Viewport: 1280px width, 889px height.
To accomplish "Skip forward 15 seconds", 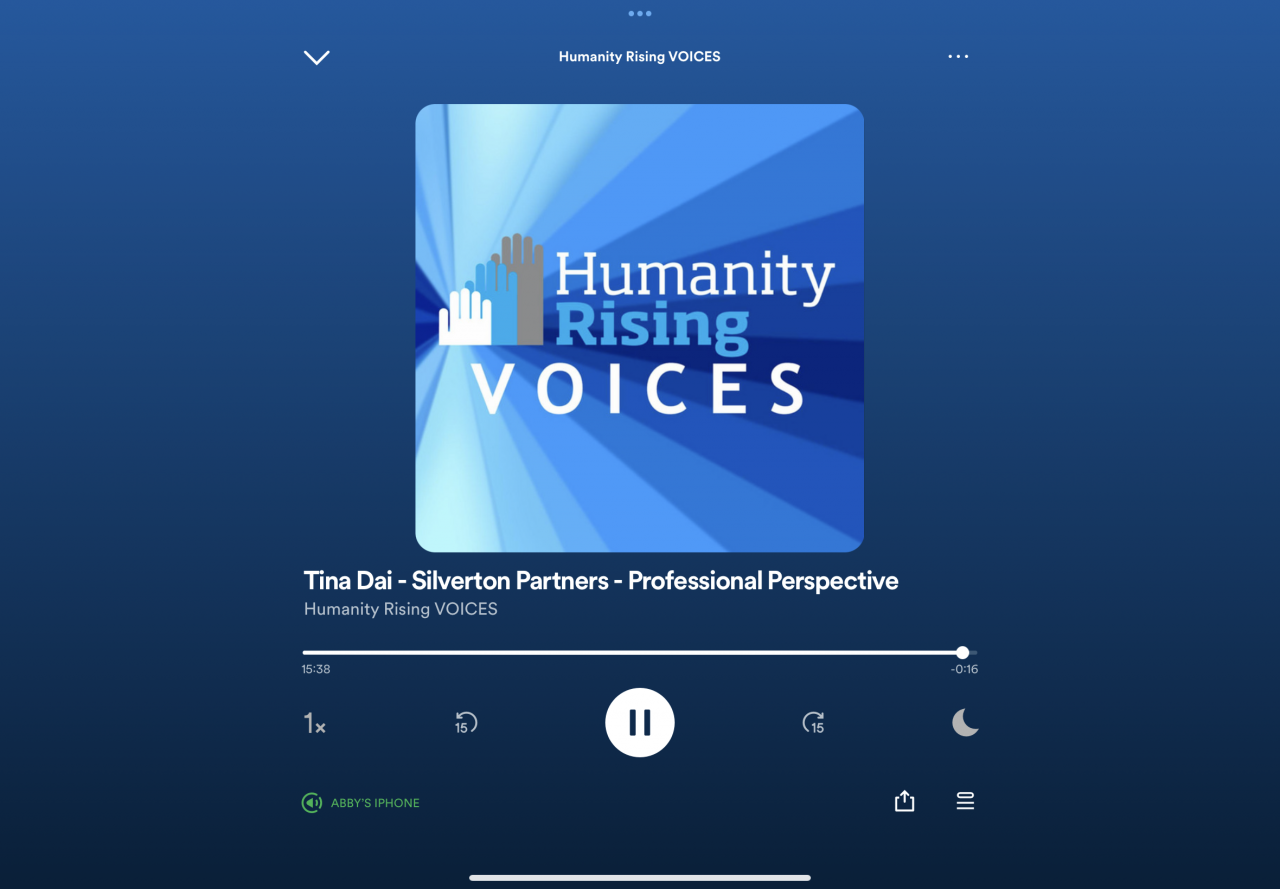I will [x=814, y=723].
